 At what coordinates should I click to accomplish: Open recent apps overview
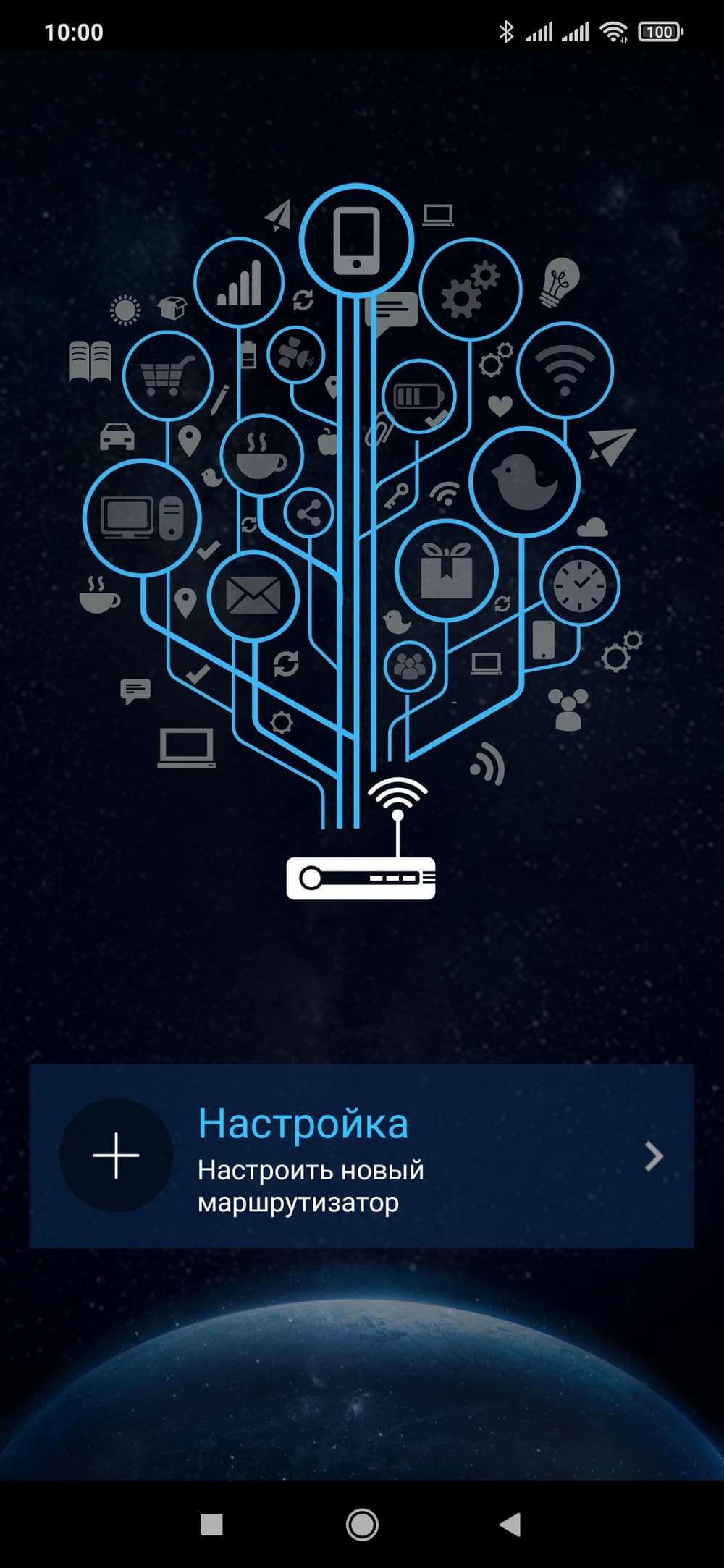click(211, 1525)
